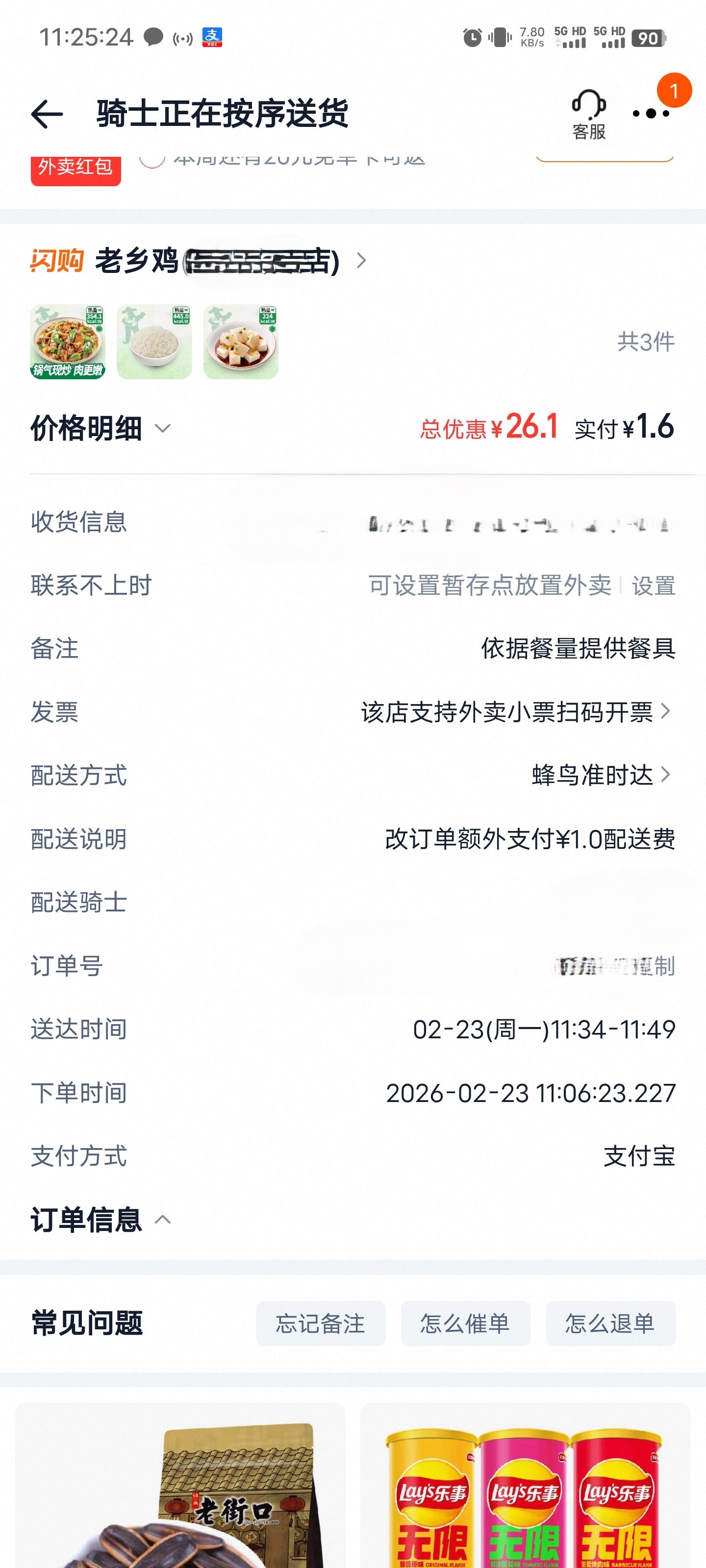View 蜂鸟准时达 delivery method details
706x1568 pixels.
[x=601, y=775]
